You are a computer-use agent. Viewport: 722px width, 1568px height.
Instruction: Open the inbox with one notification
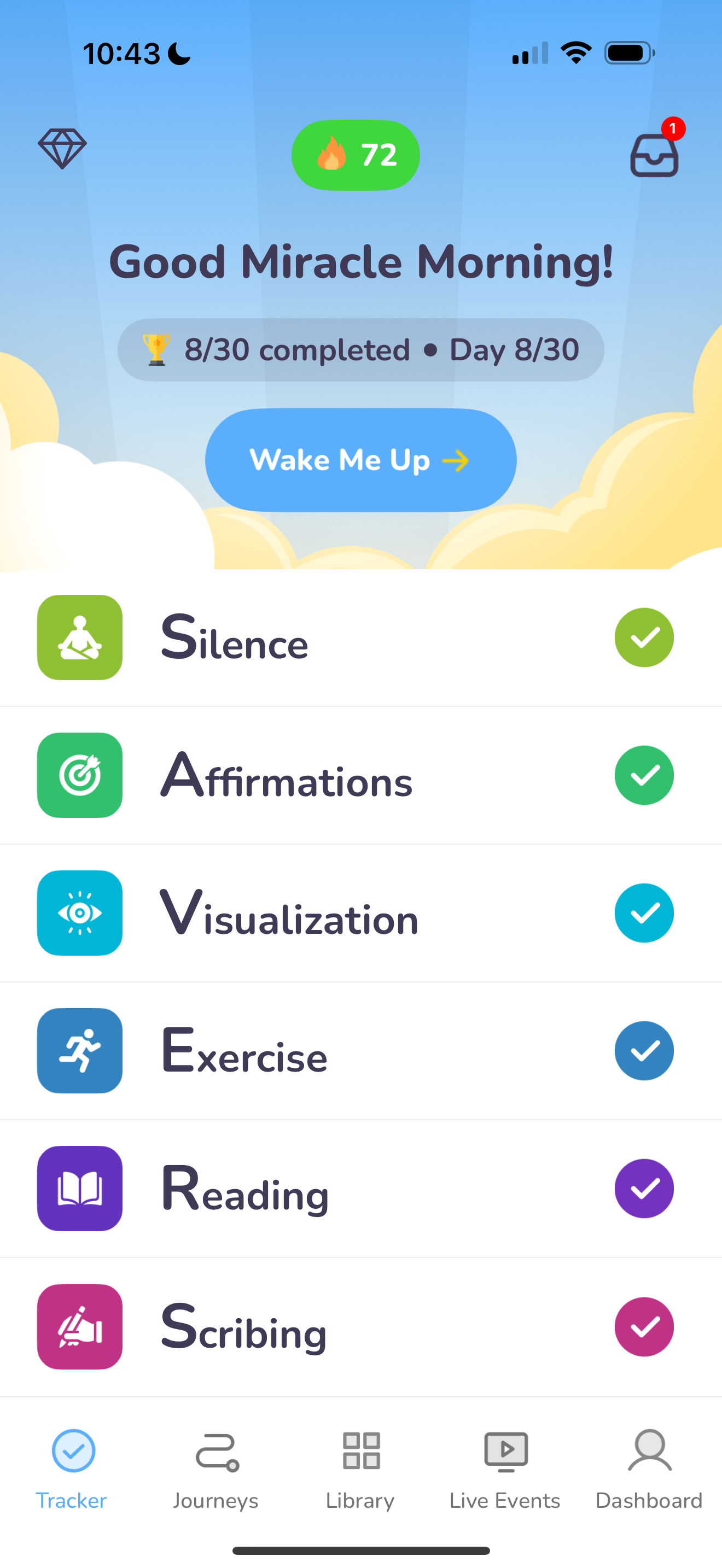654,155
